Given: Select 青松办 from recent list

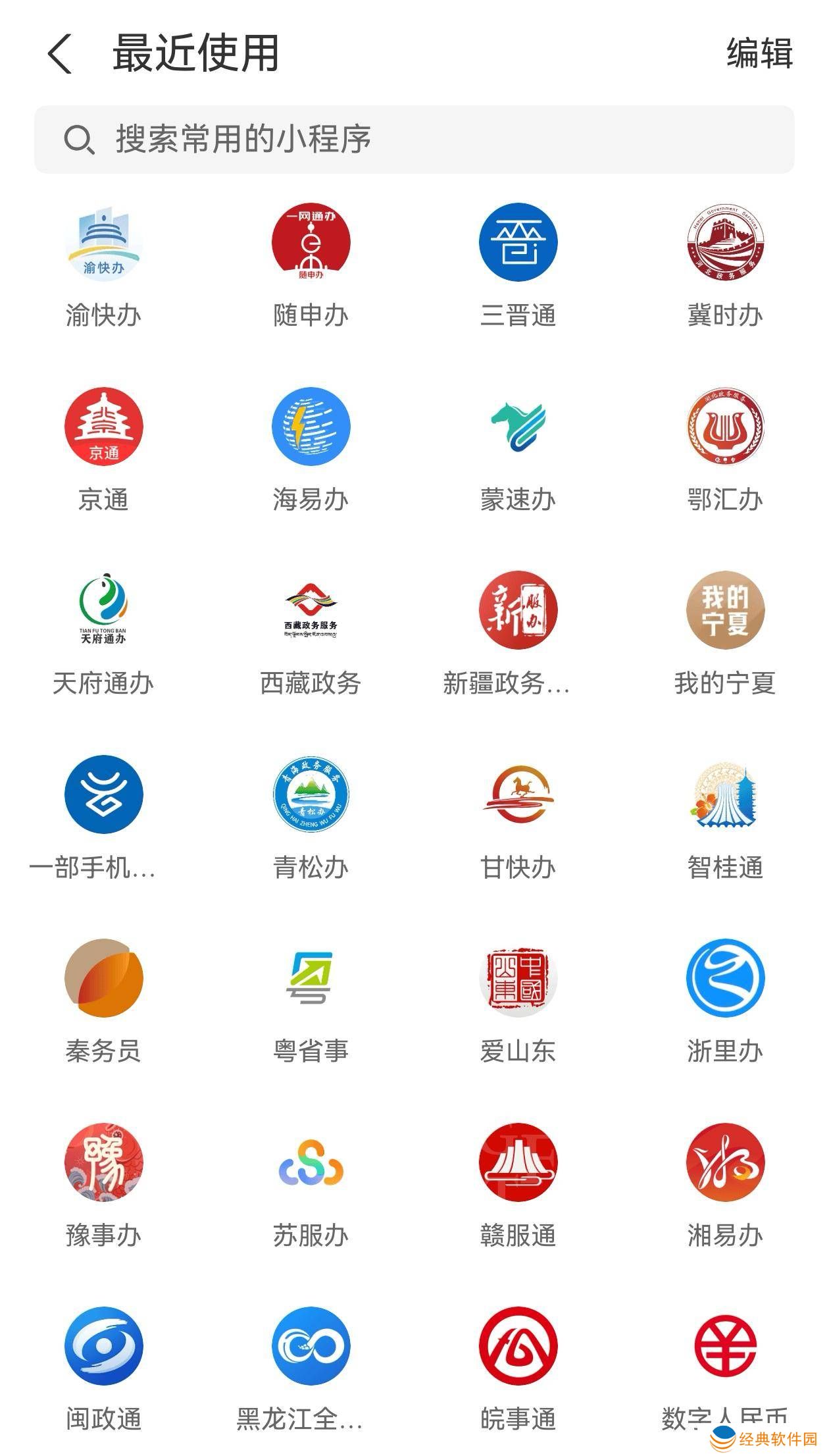Looking at the screenshot, I should pos(311,794).
